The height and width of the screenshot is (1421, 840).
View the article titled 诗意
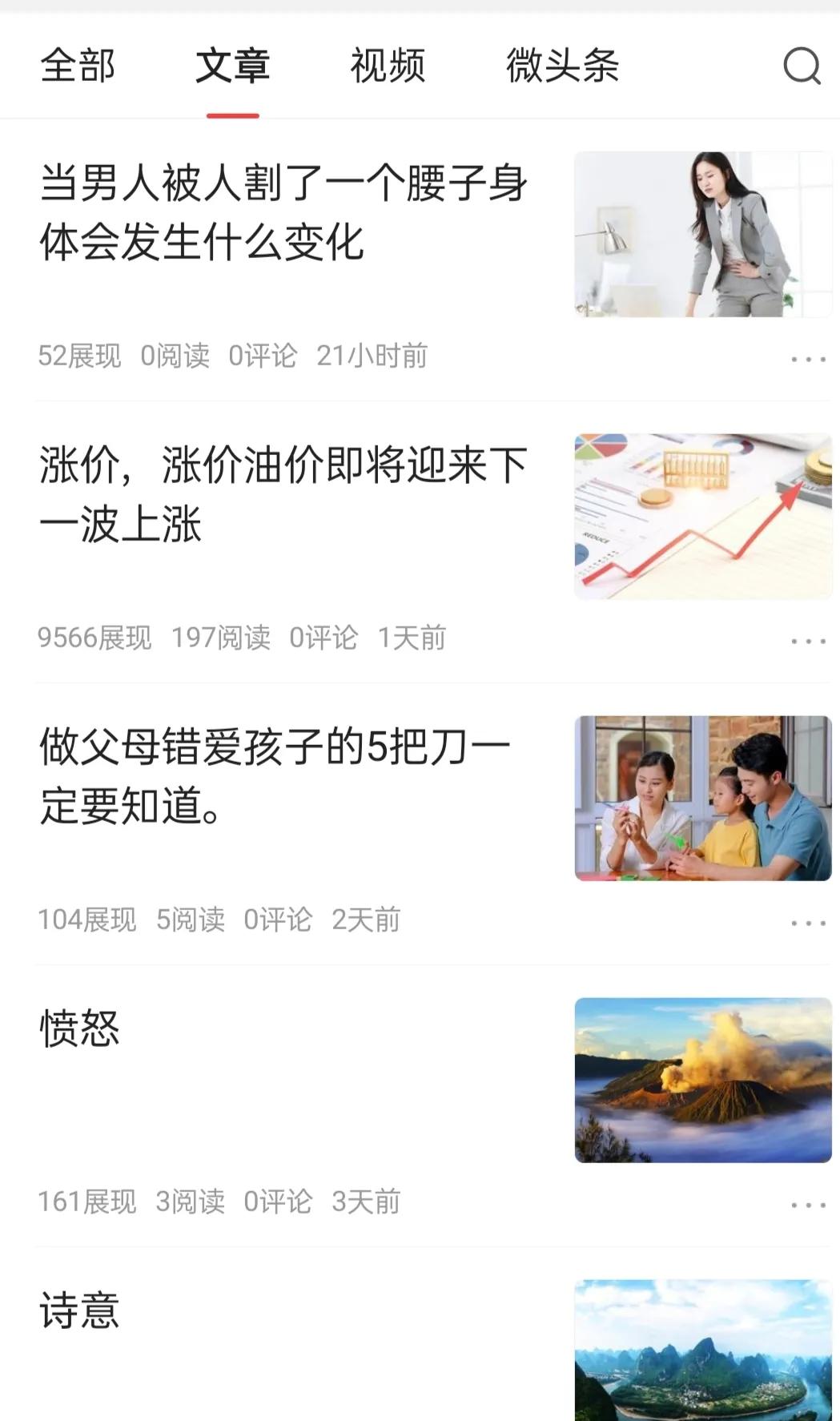[80, 1311]
